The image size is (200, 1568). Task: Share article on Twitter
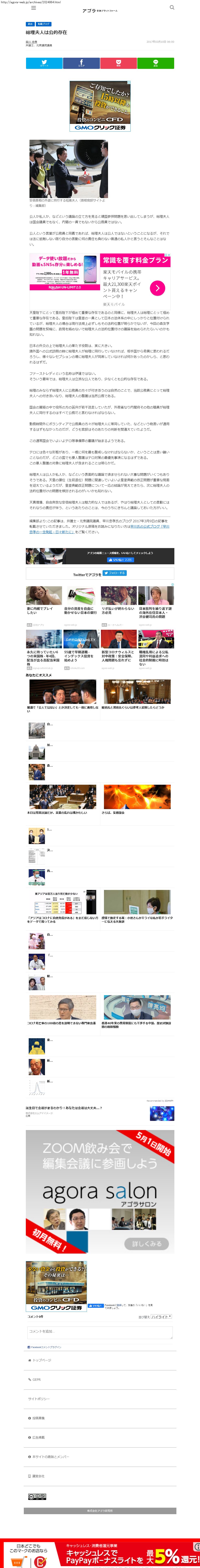44,63
